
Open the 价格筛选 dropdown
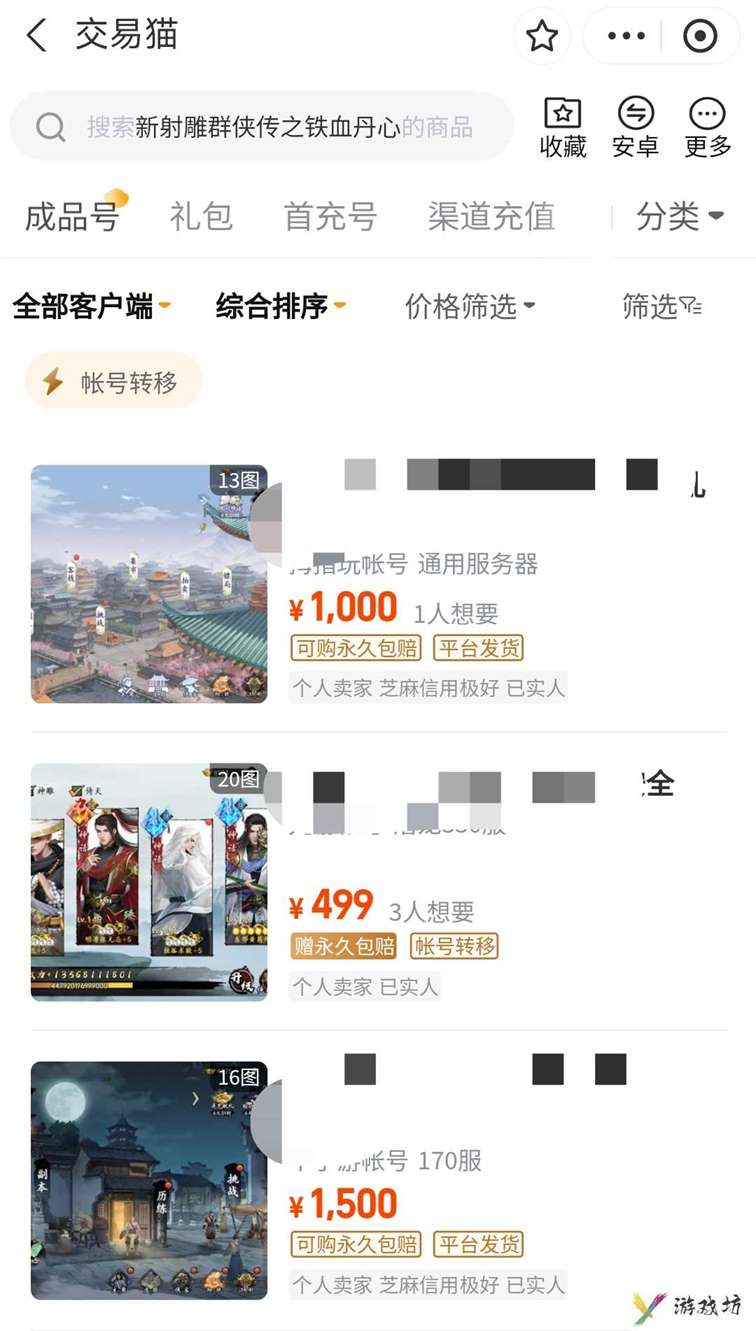click(470, 306)
